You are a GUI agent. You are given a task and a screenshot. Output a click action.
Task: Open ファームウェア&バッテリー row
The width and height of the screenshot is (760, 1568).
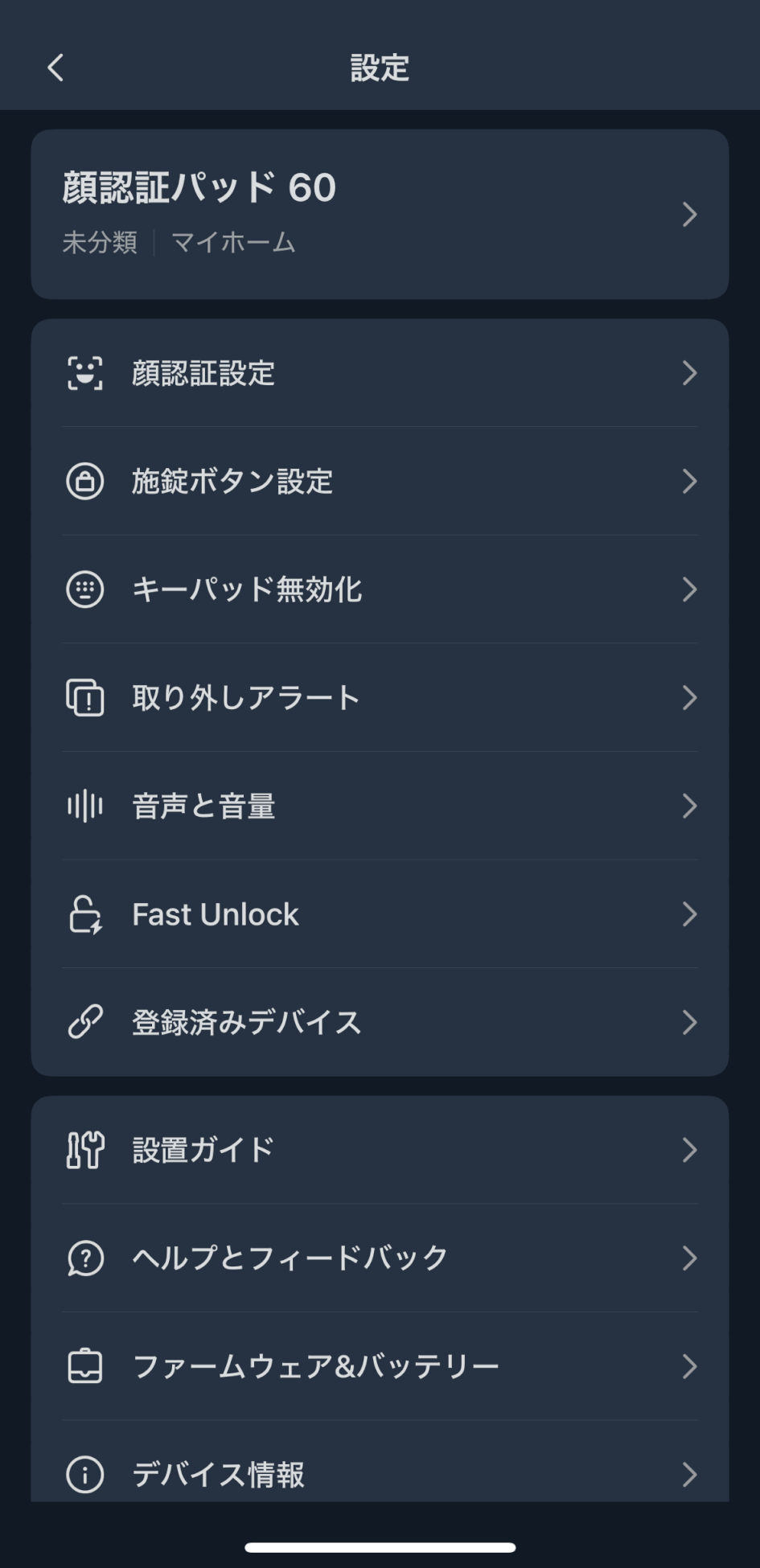click(x=380, y=1366)
